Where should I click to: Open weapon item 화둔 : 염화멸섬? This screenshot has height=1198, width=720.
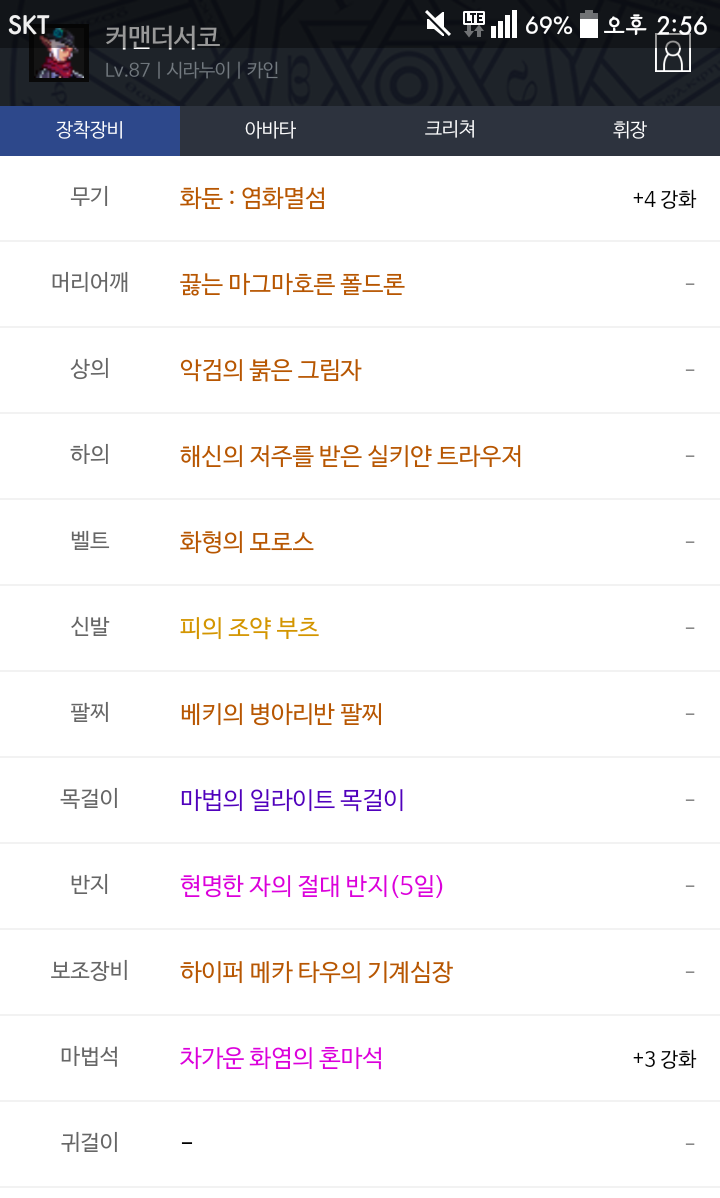253,199
